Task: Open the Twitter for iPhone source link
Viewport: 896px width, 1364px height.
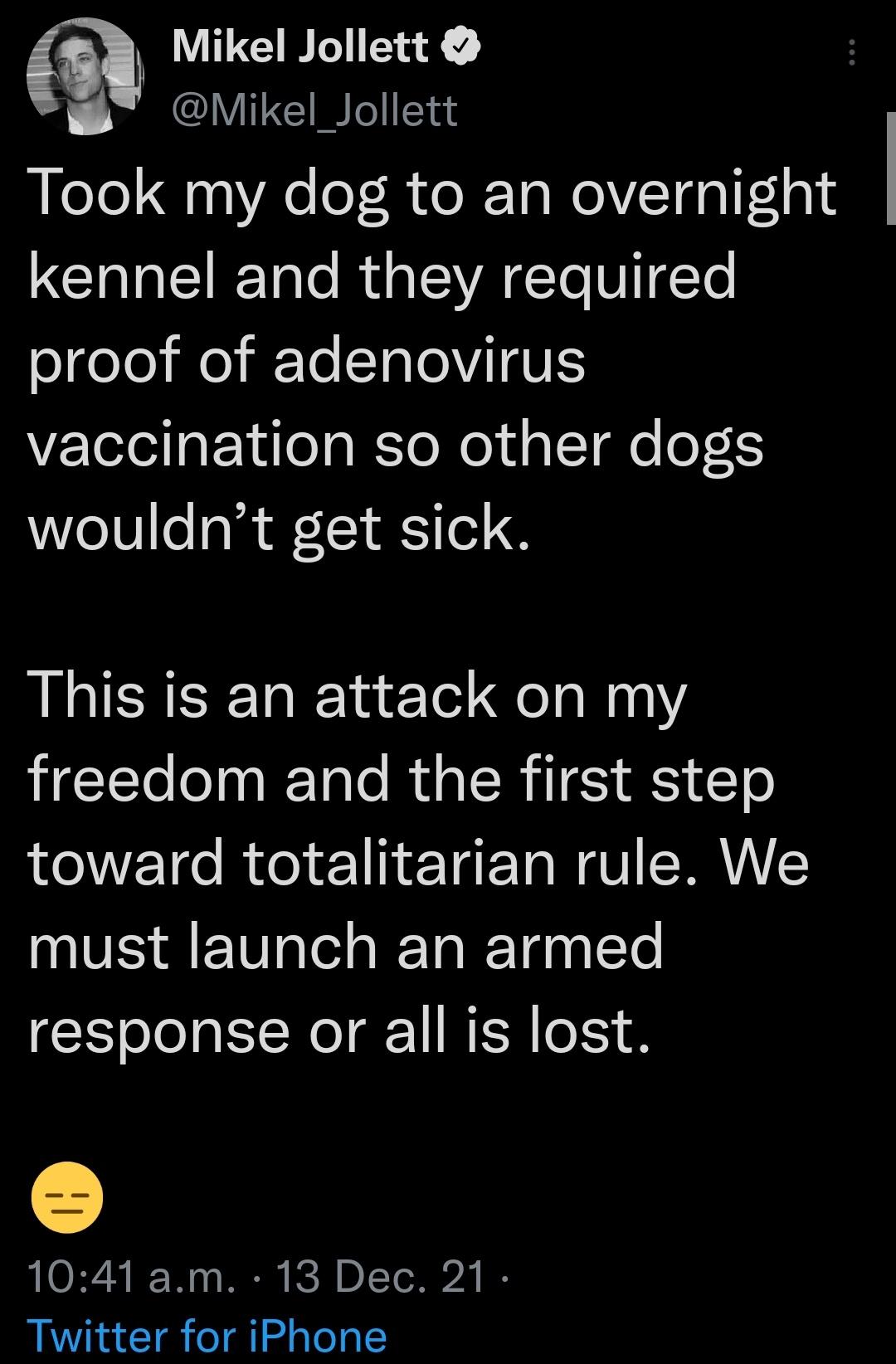Action: [207, 1331]
